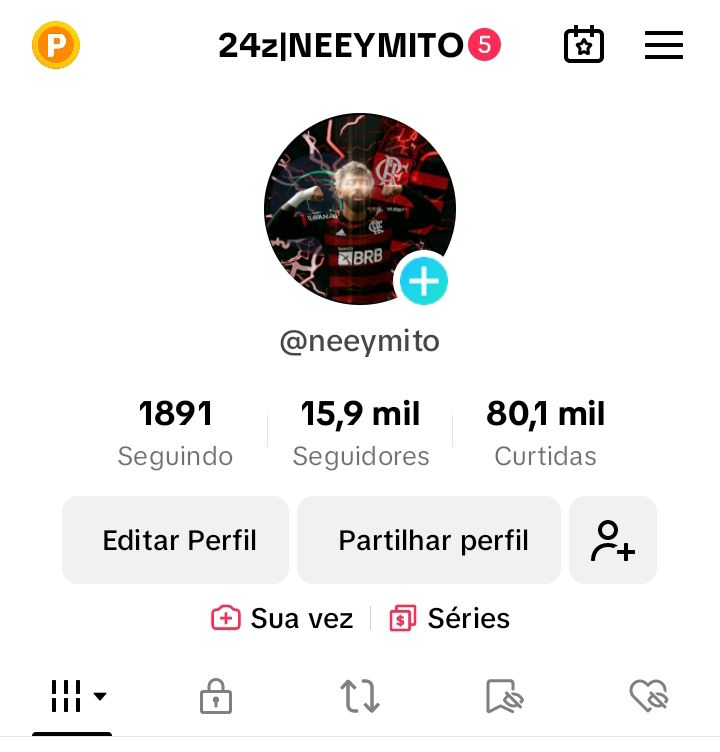The image size is (720, 752).
Task: Switch to the hidden liked videos tab
Action: pyautogui.click(x=648, y=696)
